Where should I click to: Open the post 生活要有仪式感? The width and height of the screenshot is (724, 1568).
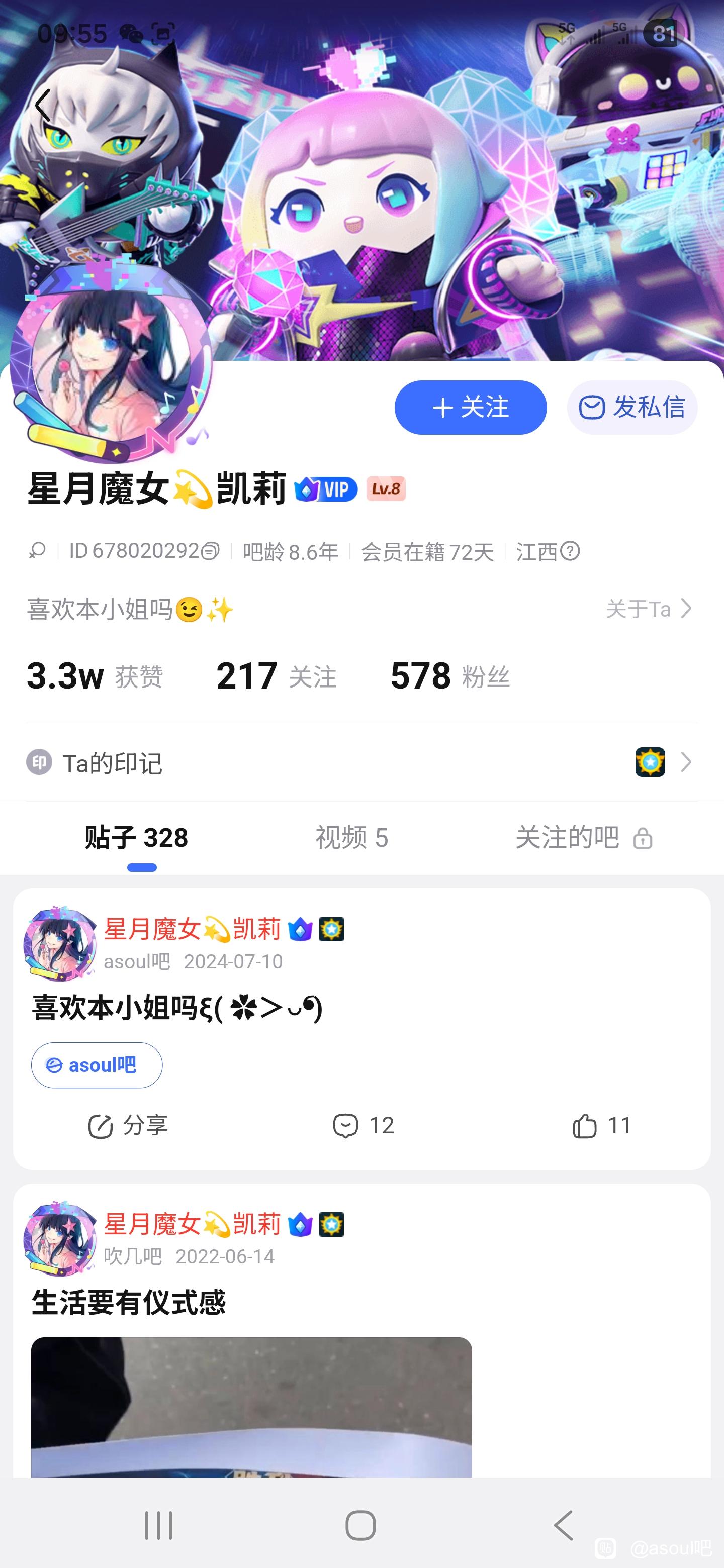[x=129, y=1303]
